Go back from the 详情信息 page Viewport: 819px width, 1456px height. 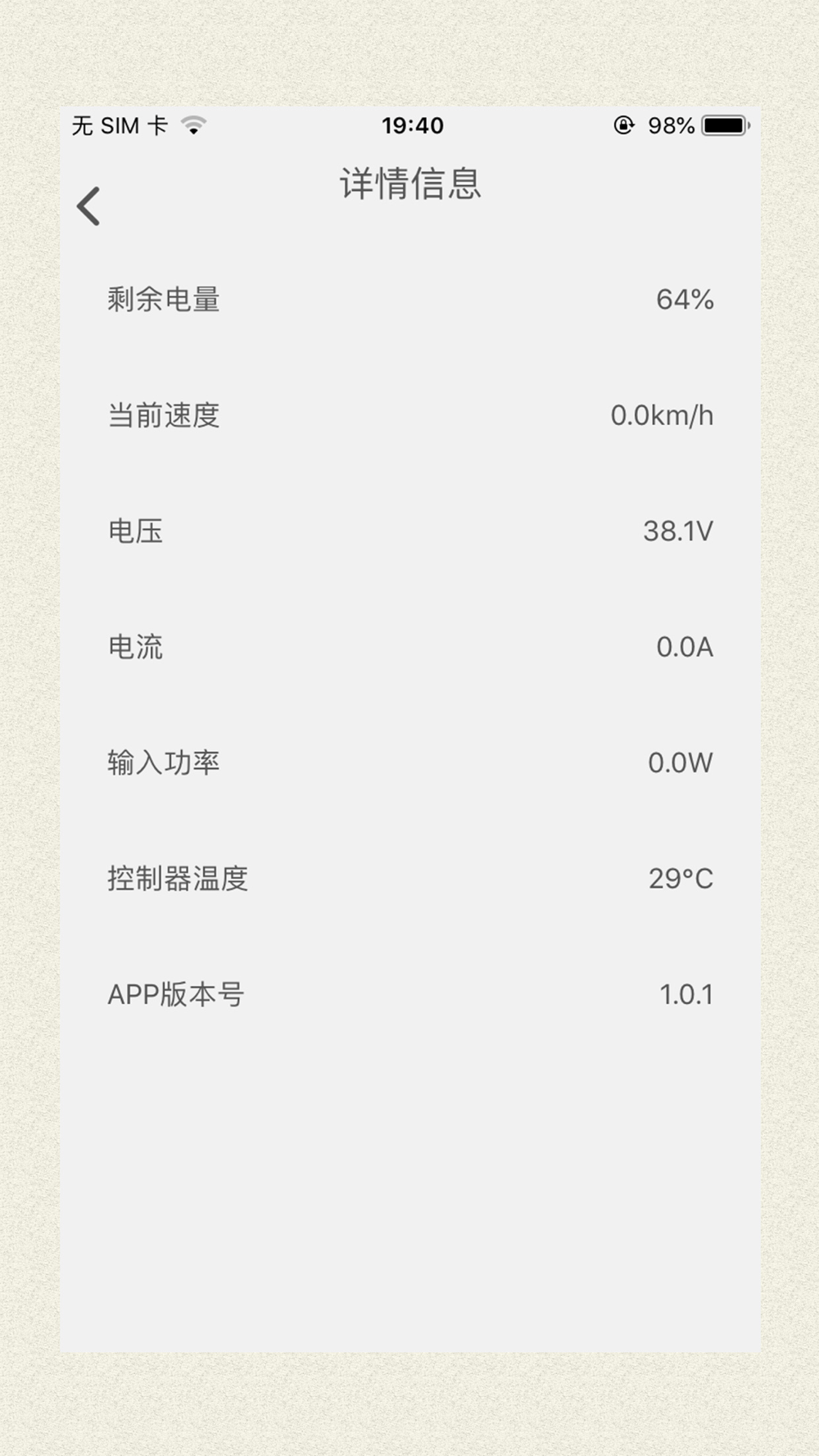pos(88,206)
